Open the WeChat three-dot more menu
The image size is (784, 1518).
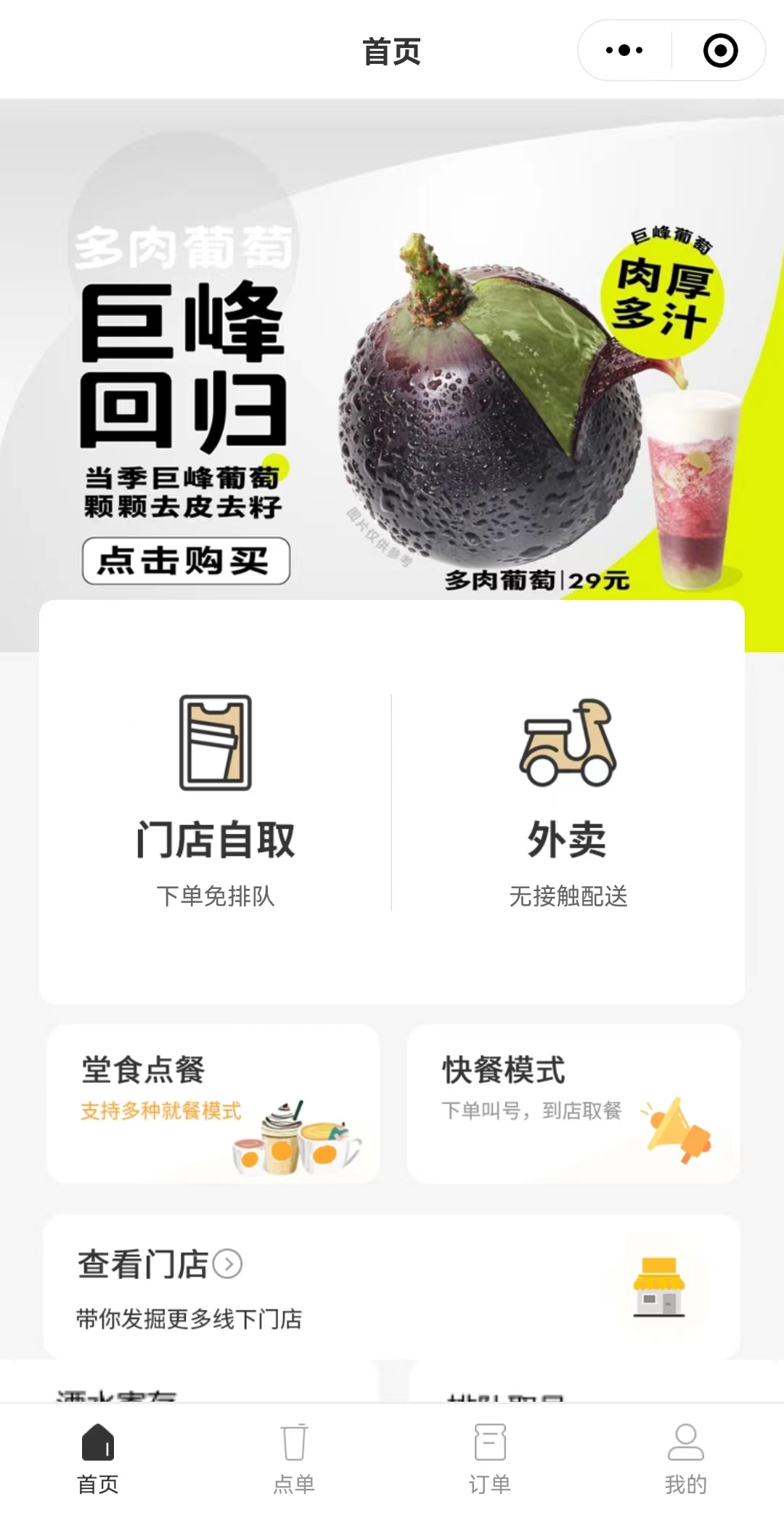tap(623, 49)
